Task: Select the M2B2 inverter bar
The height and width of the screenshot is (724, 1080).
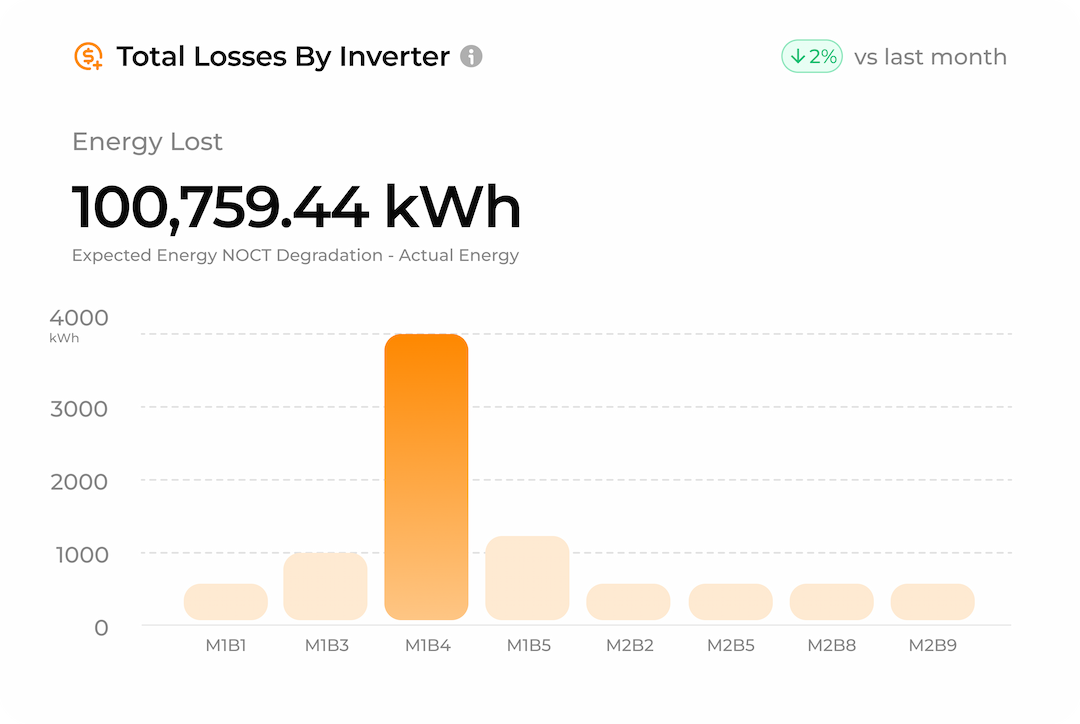Action: 628,602
